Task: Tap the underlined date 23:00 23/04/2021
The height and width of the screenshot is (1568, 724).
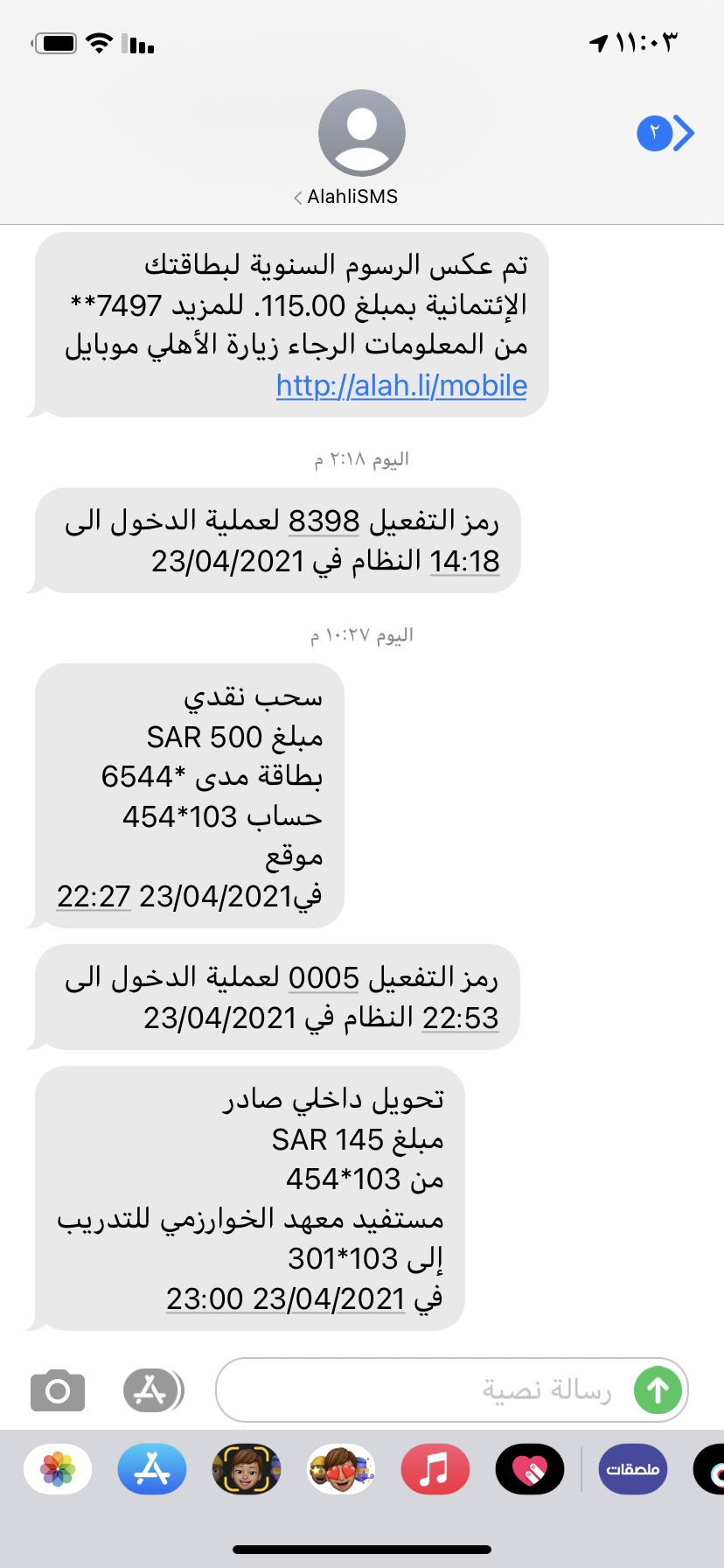Action: click(285, 1298)
